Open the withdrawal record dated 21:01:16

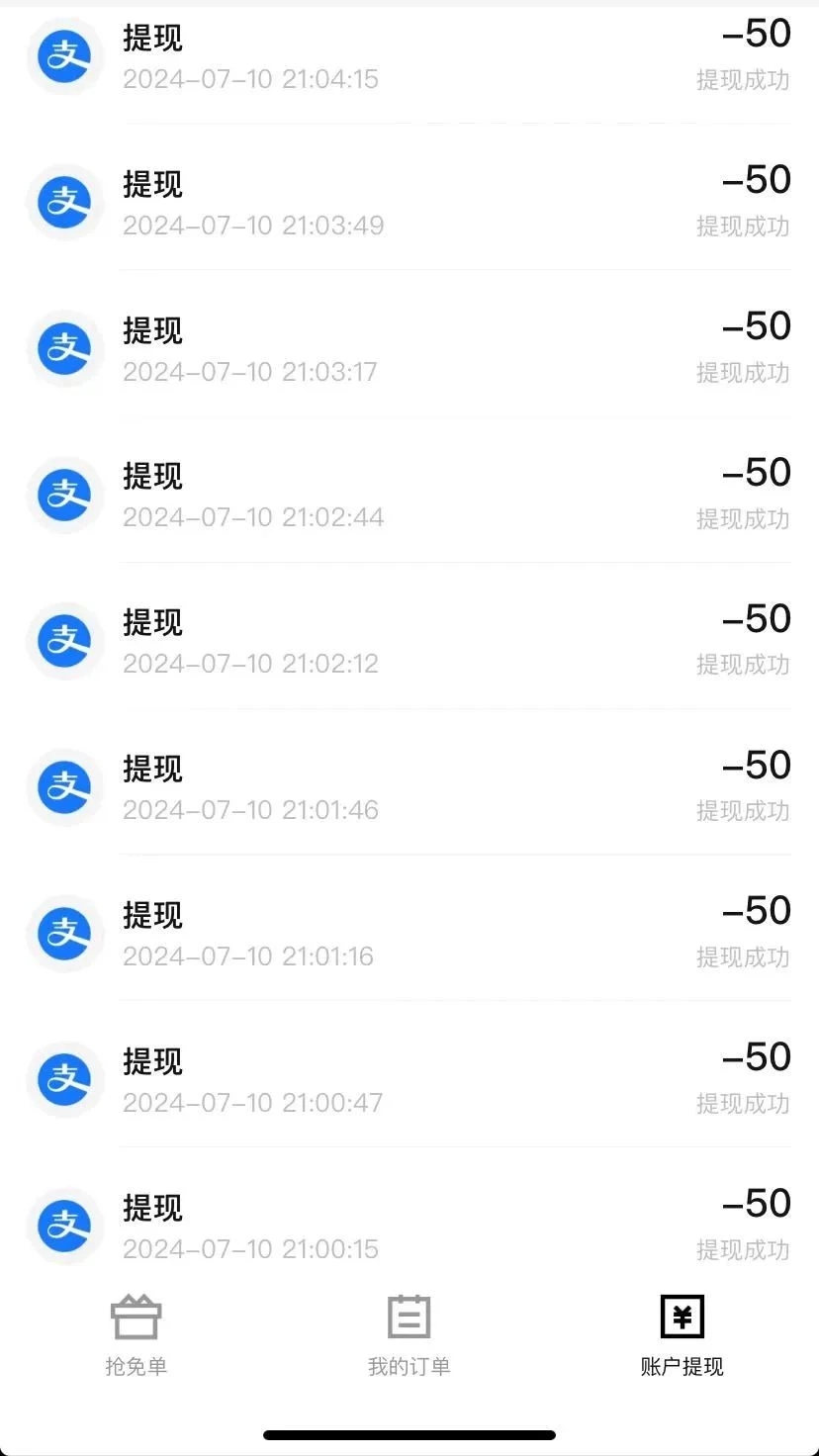[x=409, y=934]
